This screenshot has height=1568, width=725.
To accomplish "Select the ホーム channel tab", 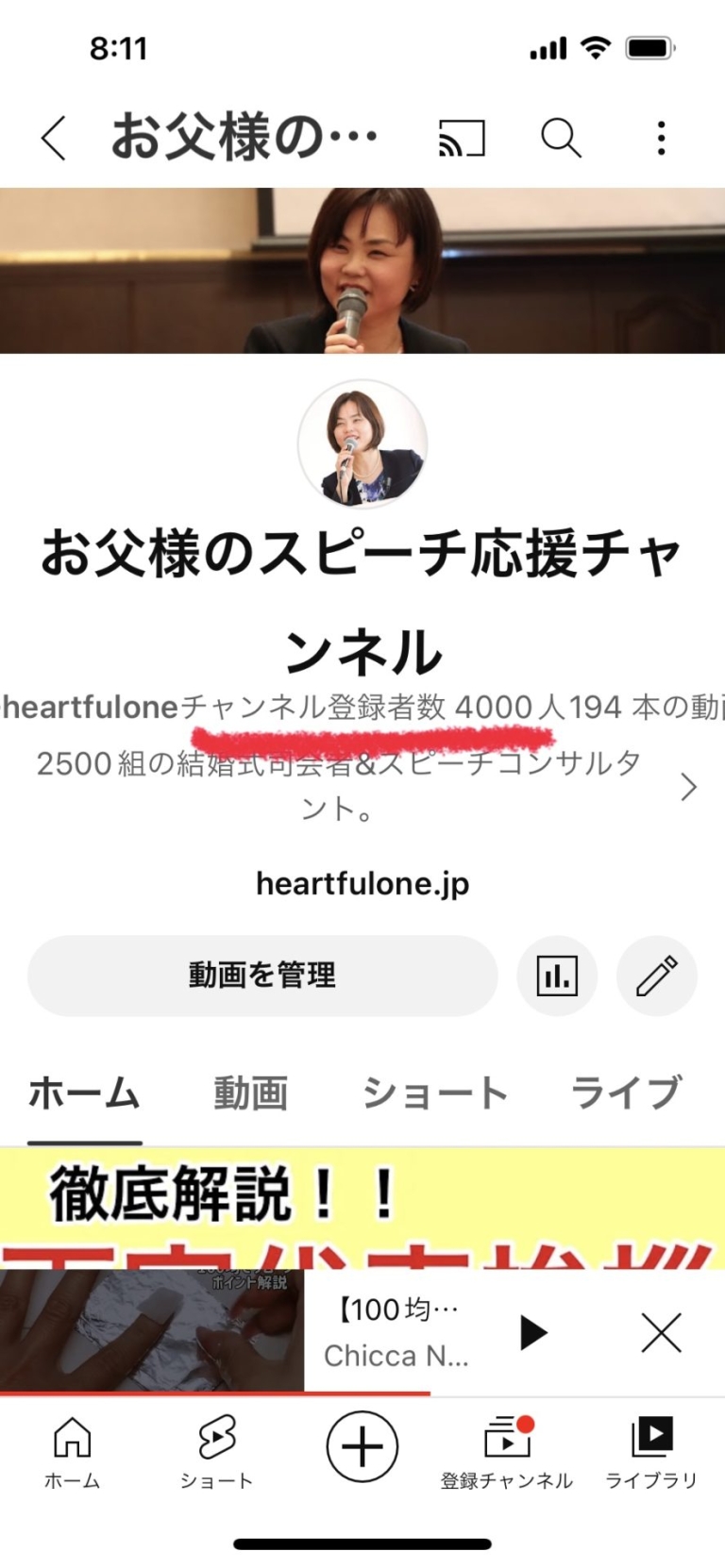I will 84,1093.
